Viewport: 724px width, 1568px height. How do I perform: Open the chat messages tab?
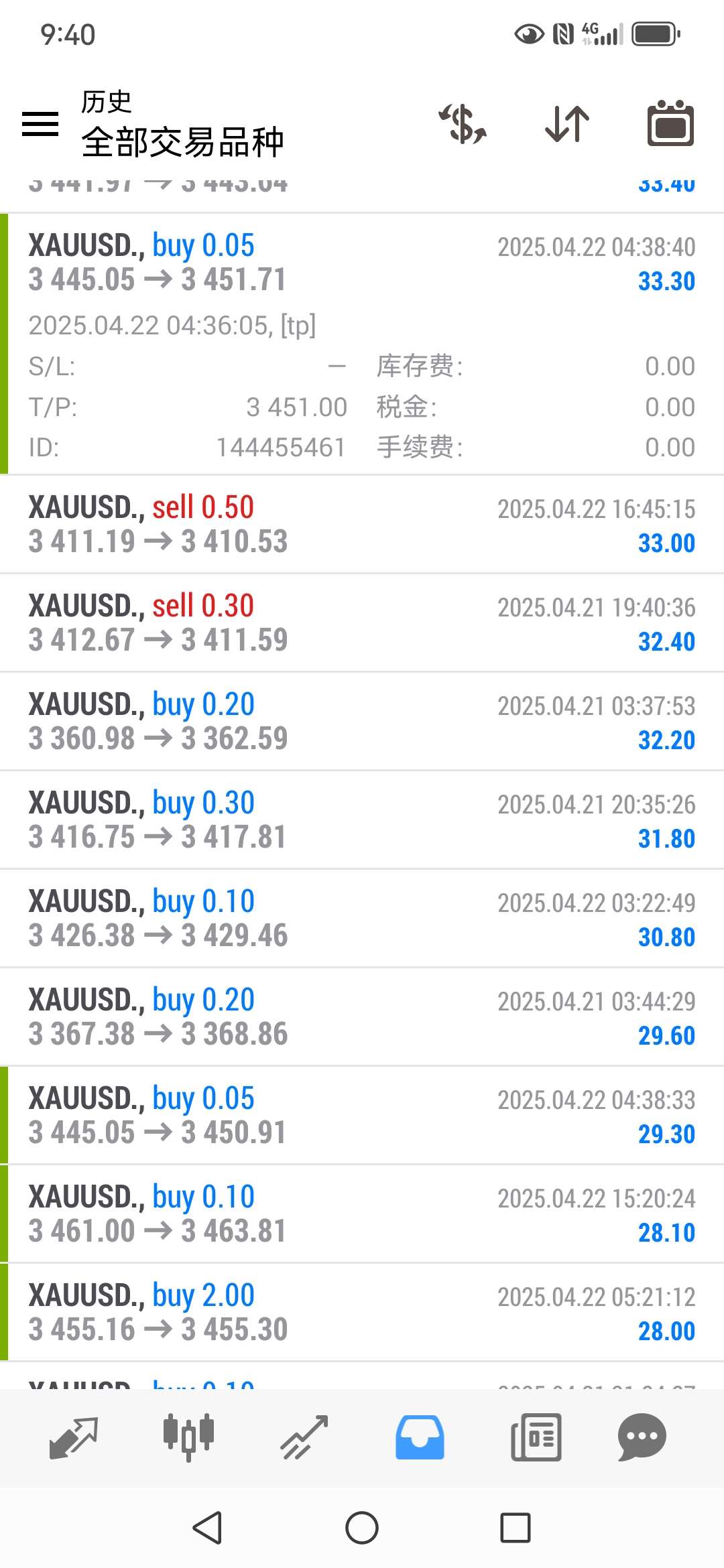point(642,1437)
